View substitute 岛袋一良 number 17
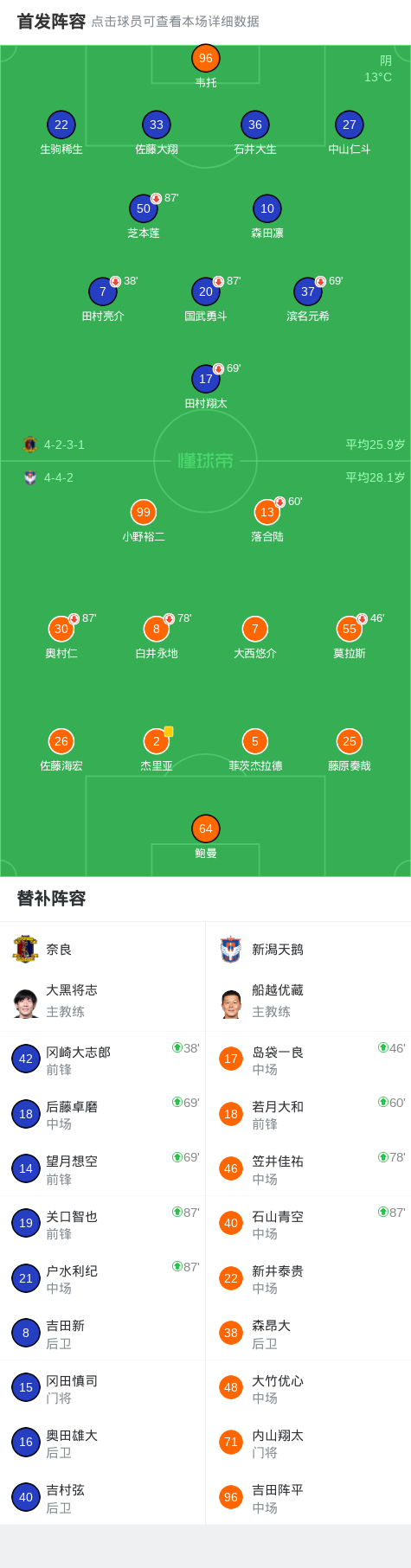The image size is (411, 1568). [x=309, y=1059]
